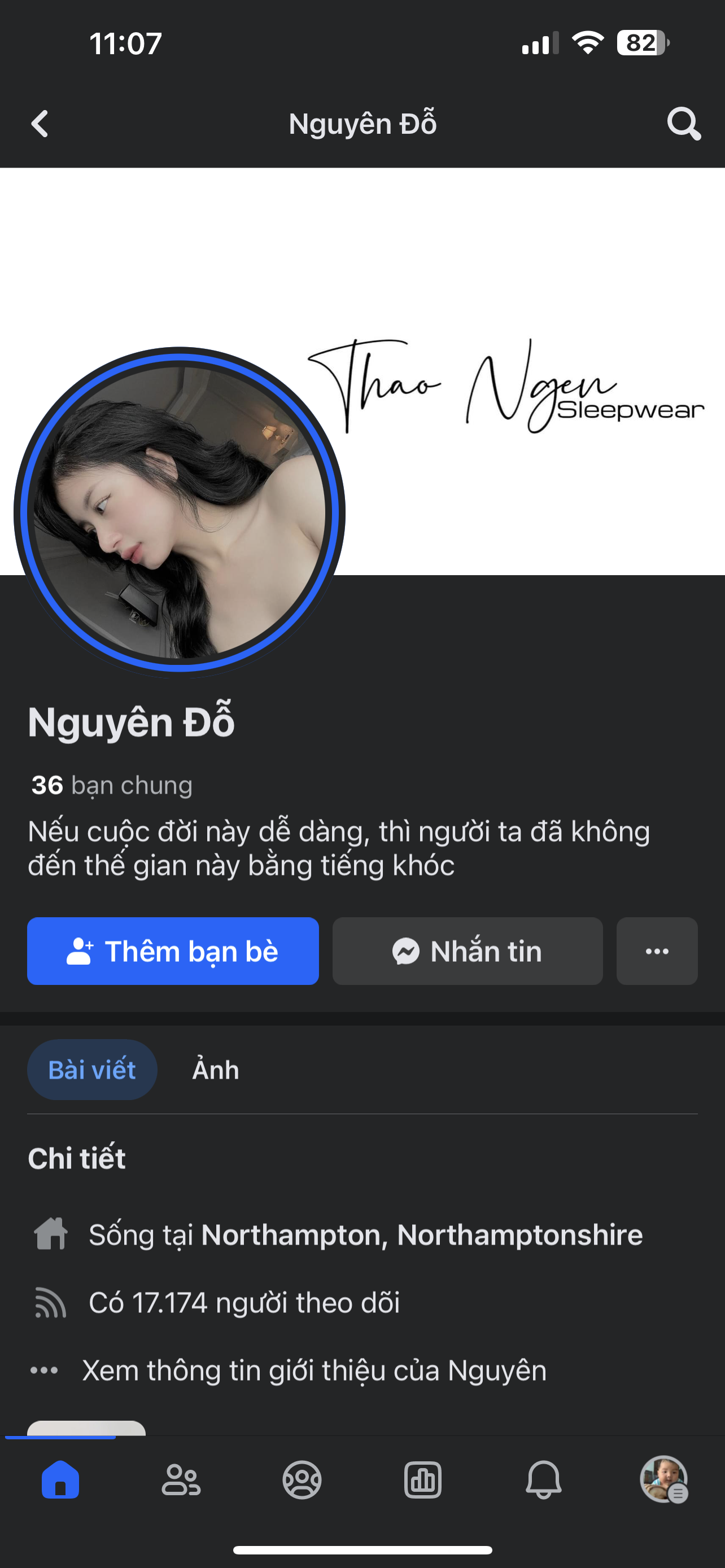Open the notifications bell
725x1568 pixels.
[543, 1479]
